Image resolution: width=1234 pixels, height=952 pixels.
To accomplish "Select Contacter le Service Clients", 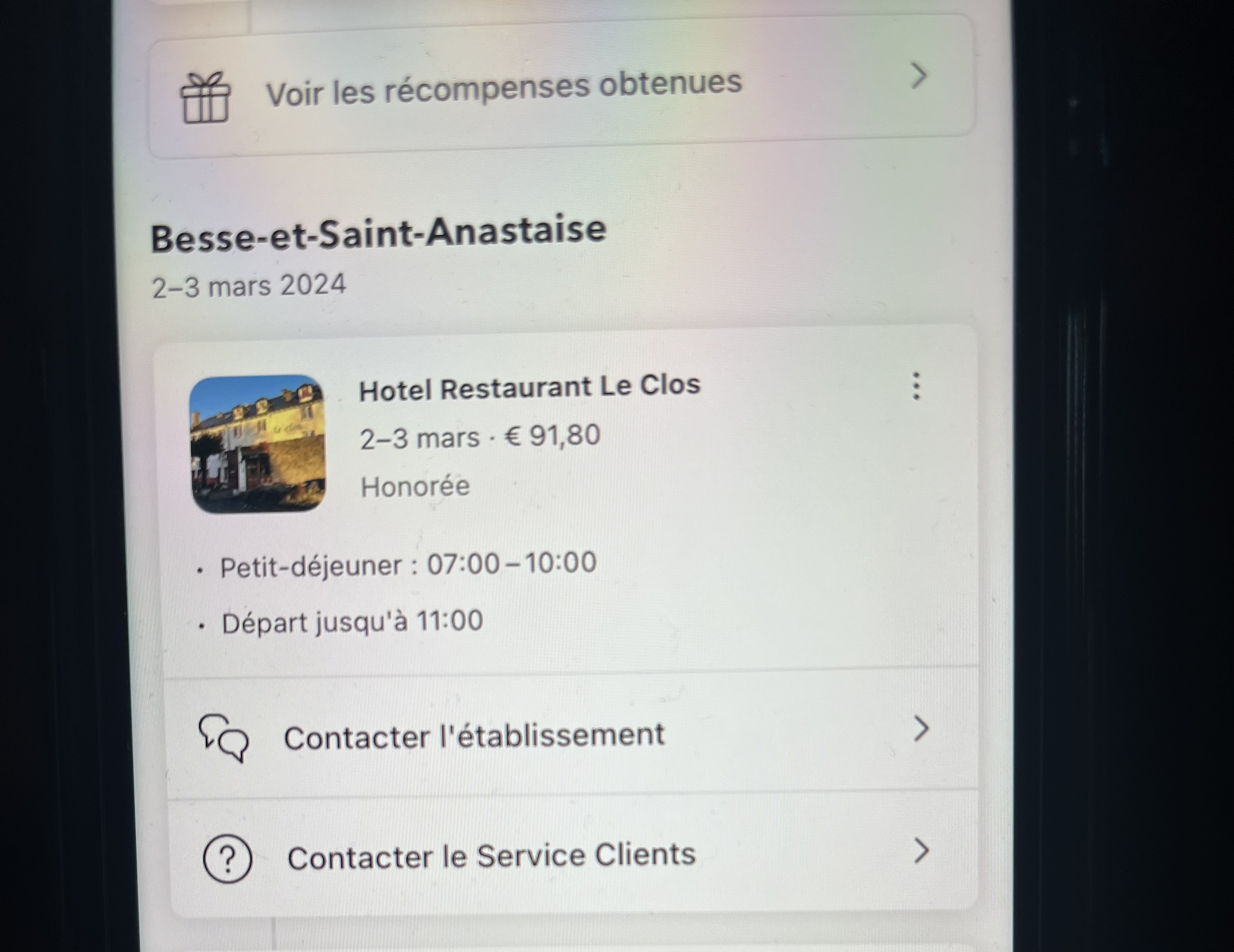I will [x=491, y=856].
